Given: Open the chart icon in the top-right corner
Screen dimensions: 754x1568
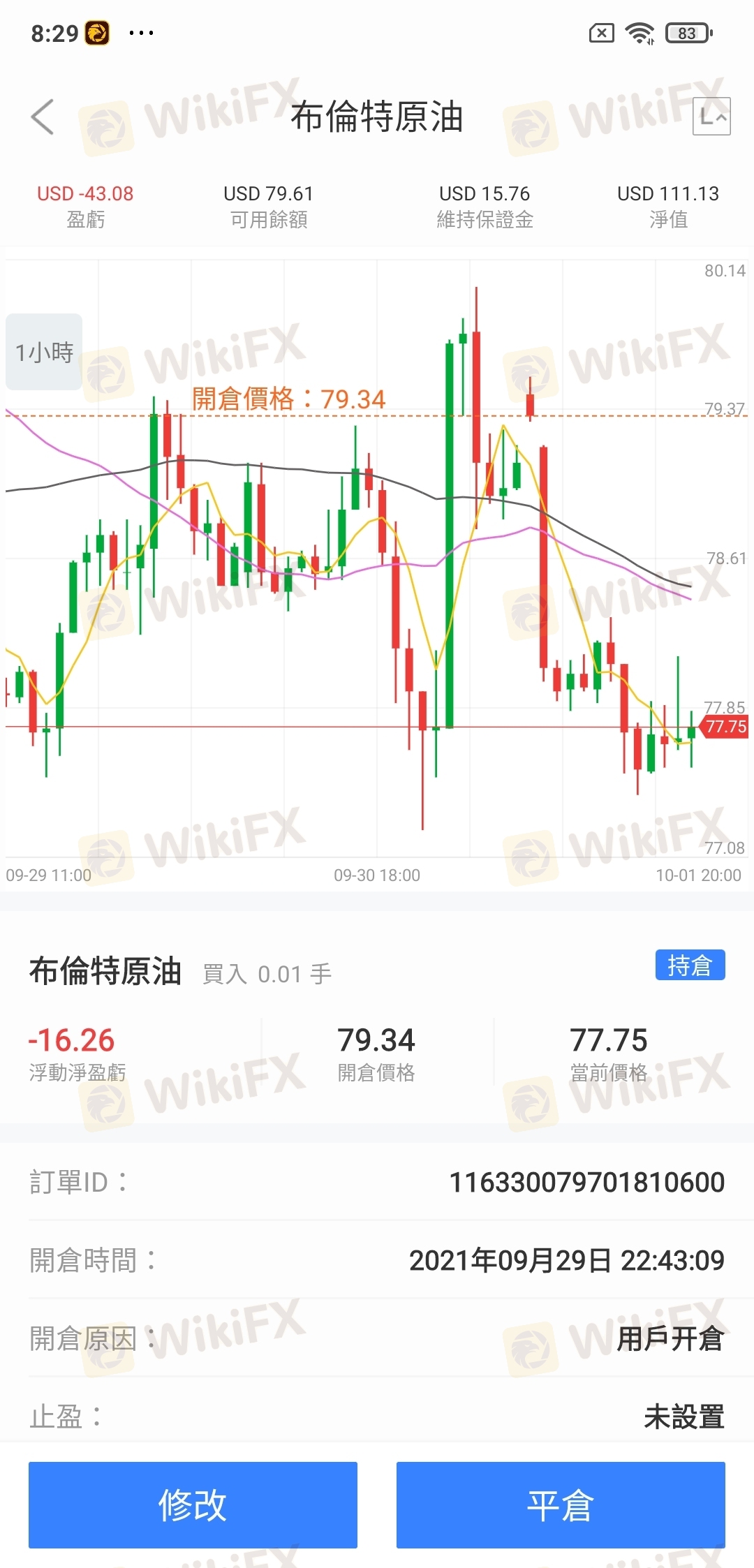Looking at the screenshot, I should coord(711,117).
